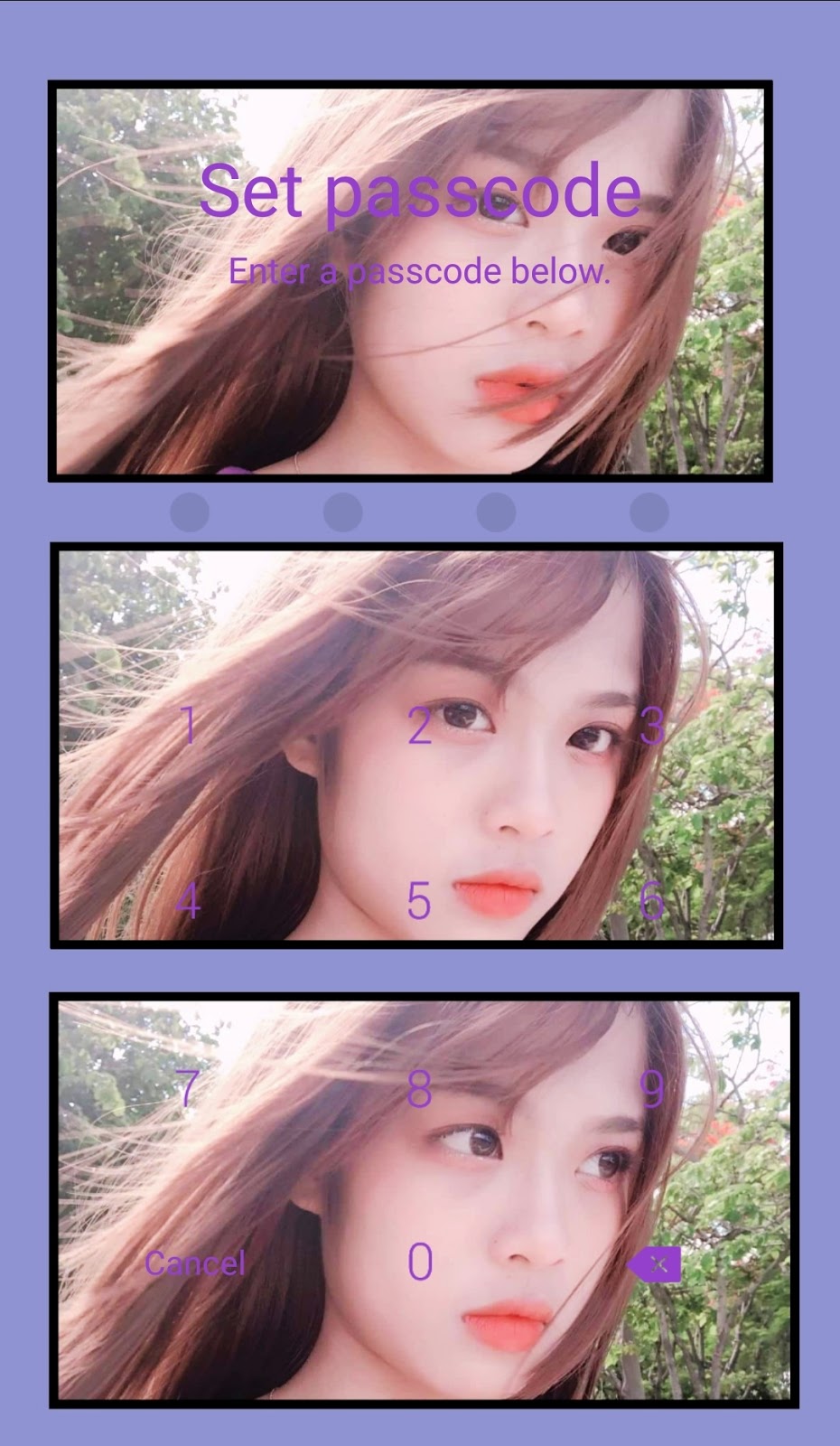Enter digit 1 on the keypad
The width and height of the screenshot is (840, 1446).
click(x=188, y=725)
